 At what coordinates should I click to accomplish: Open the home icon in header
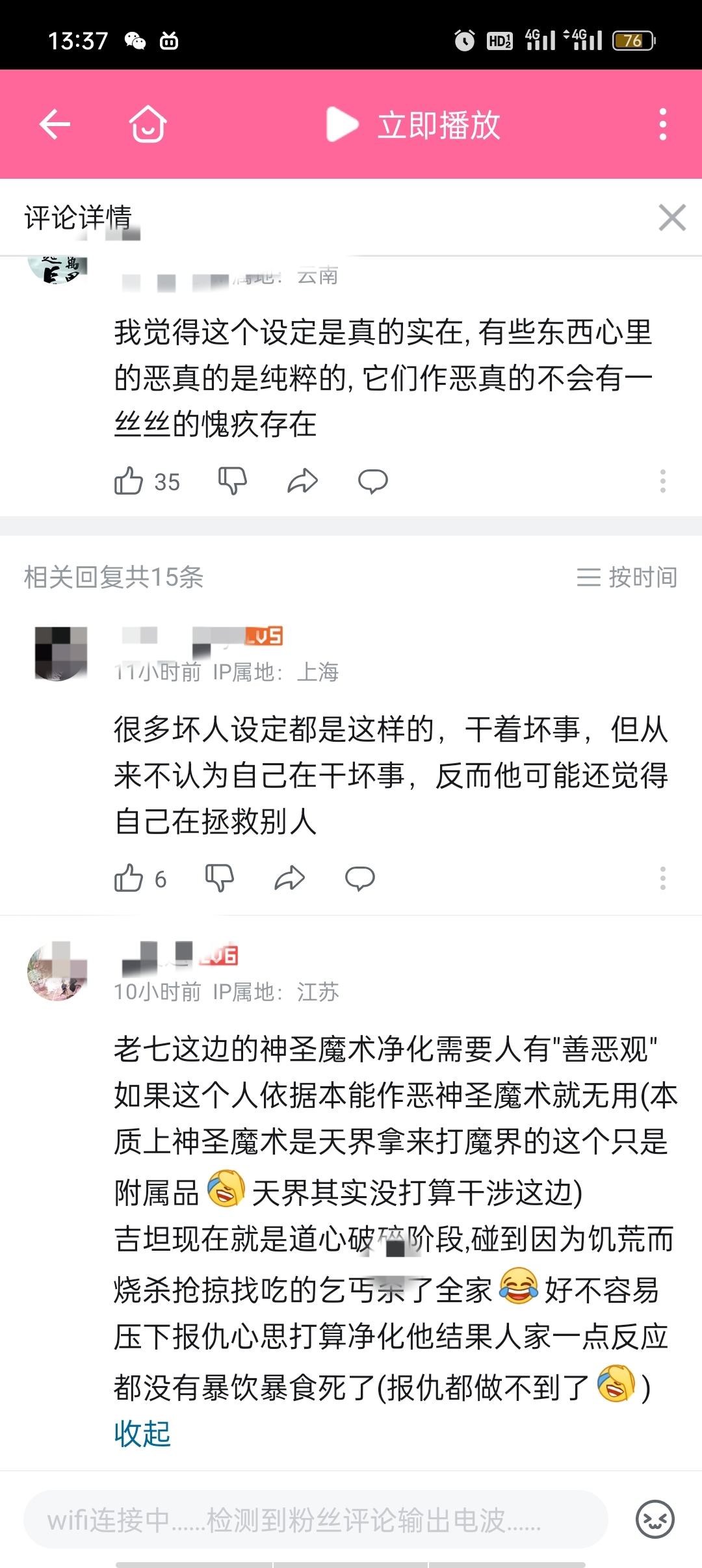148,124
